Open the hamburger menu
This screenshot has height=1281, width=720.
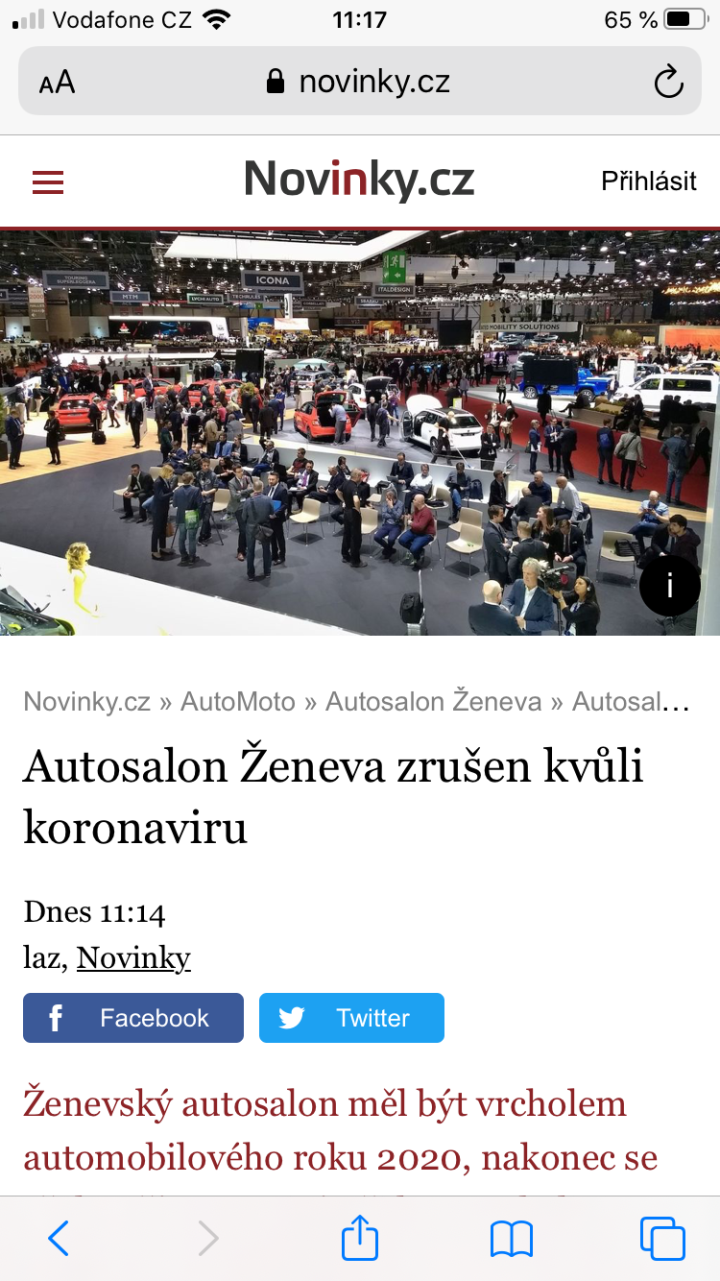(x=48, y=182)
